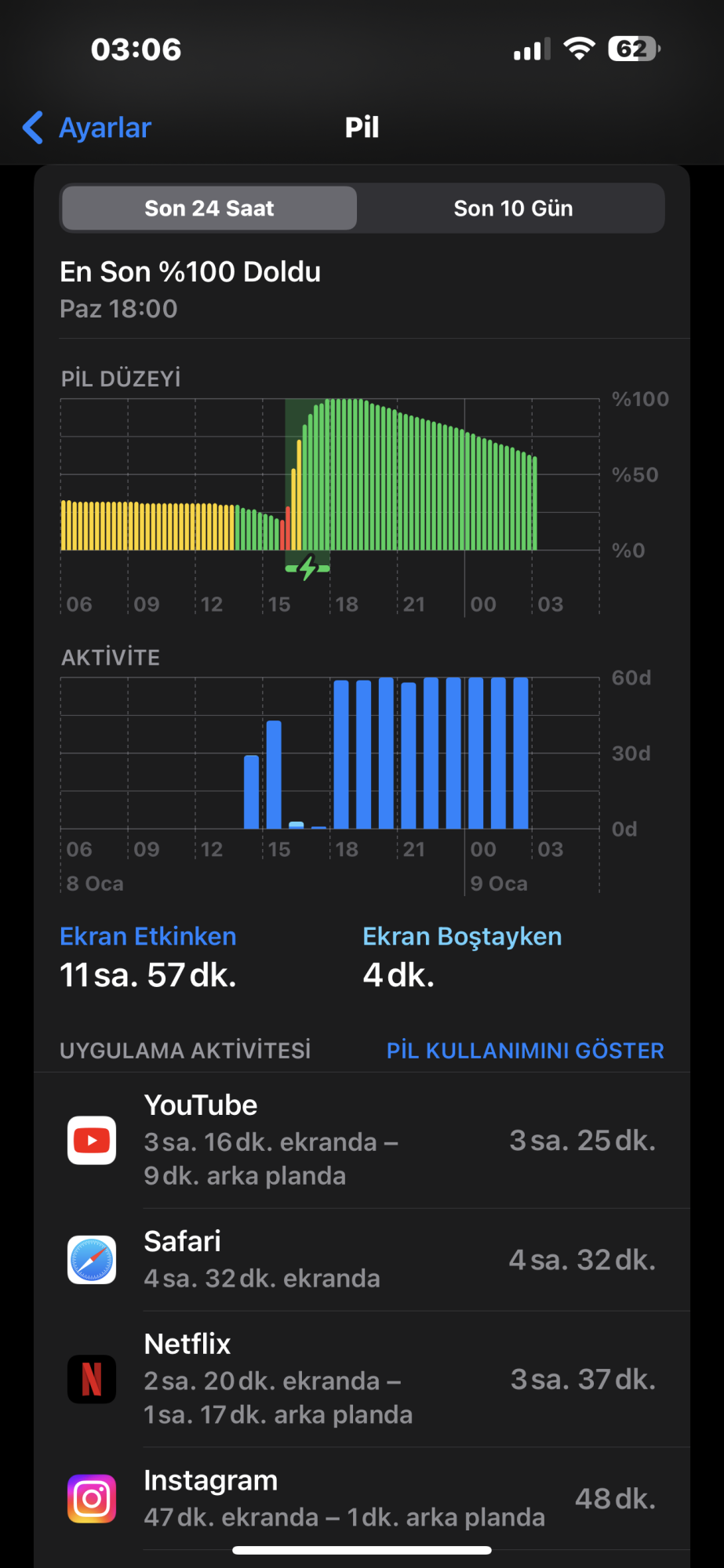This screenshot has width=724, height=1568.
Task: Open YouTube activity row
Action: coord(362,1141)
